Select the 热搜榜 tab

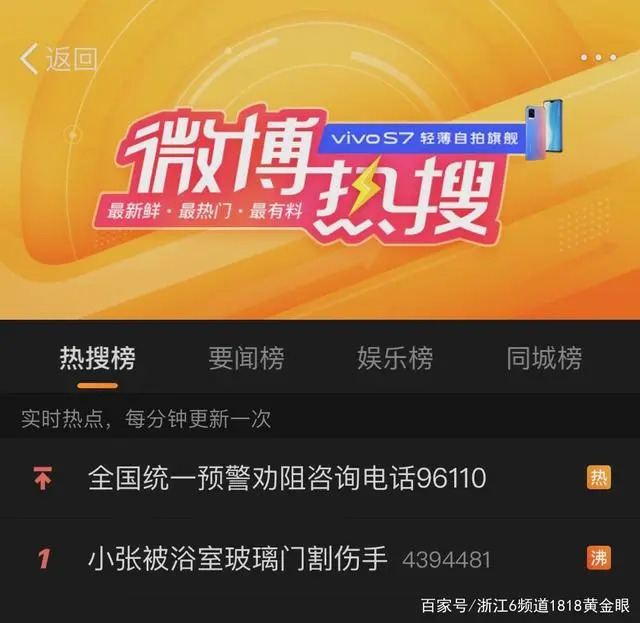coord(97,358)
